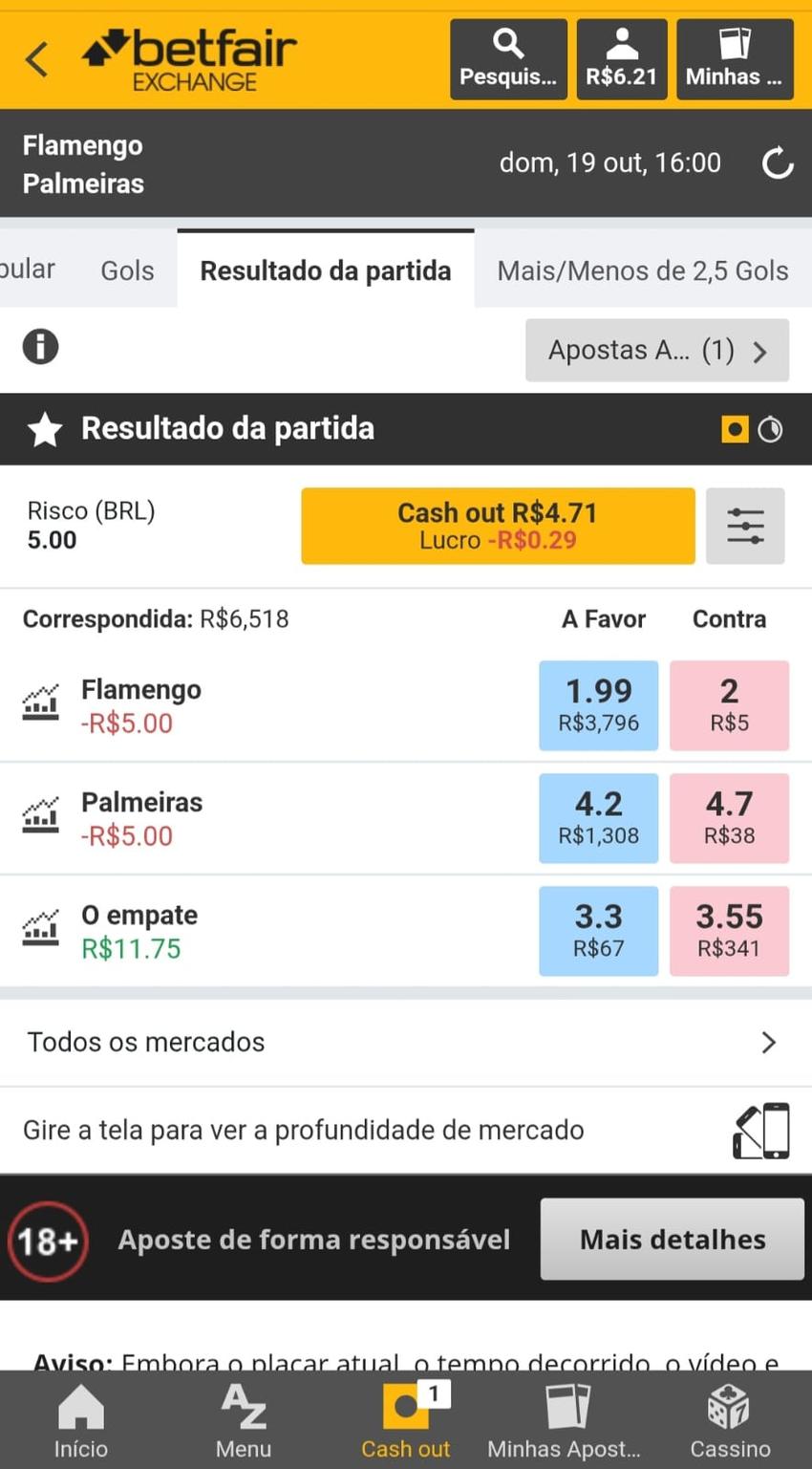Open the market information icon

40,347
